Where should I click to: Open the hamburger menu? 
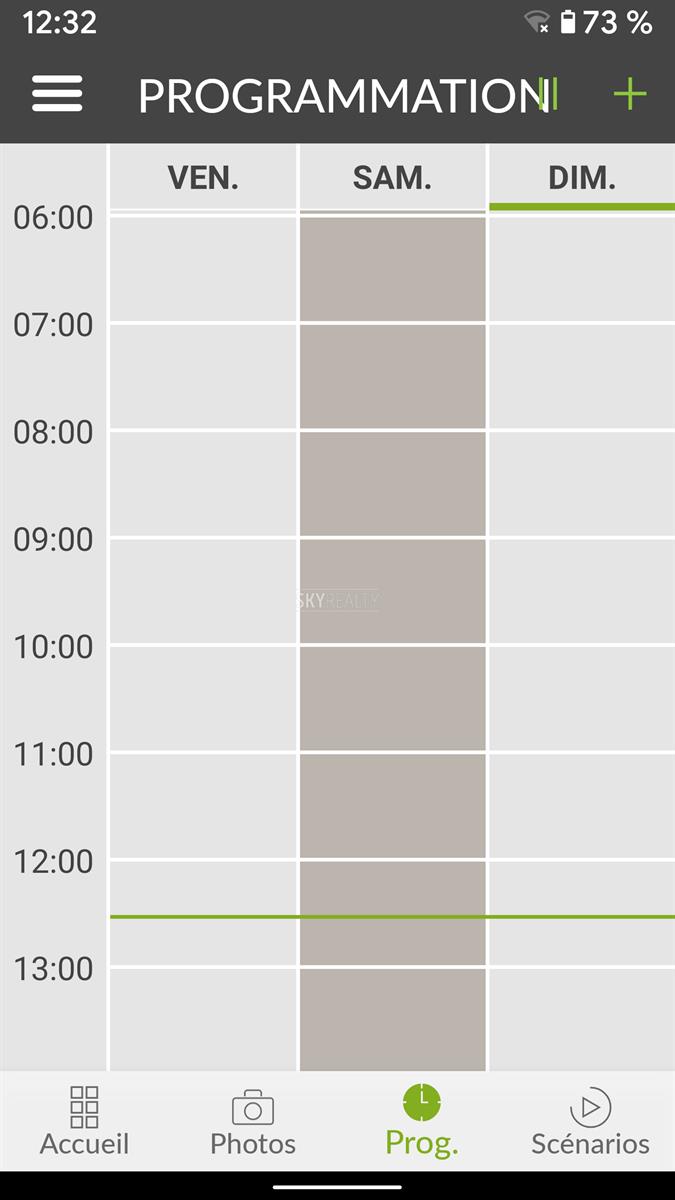coord(57,95)
